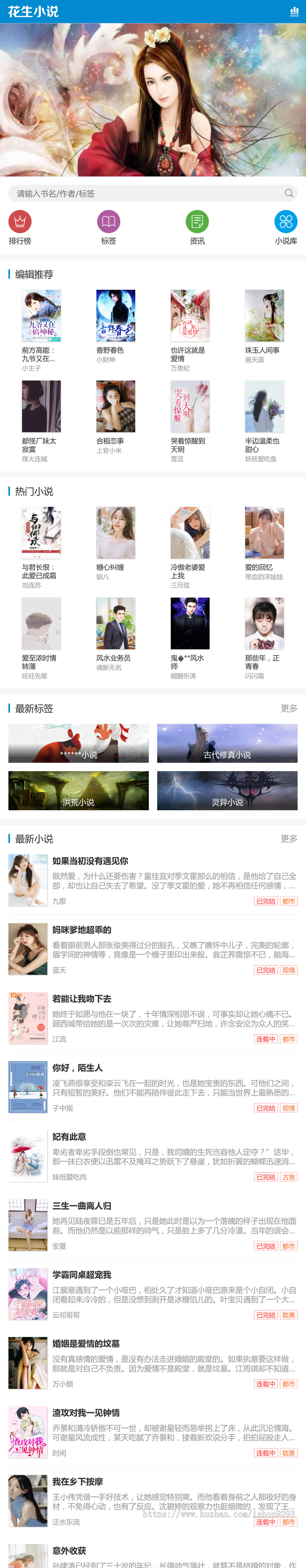Open hot novel 风水业务员

(x=116, y=624)
